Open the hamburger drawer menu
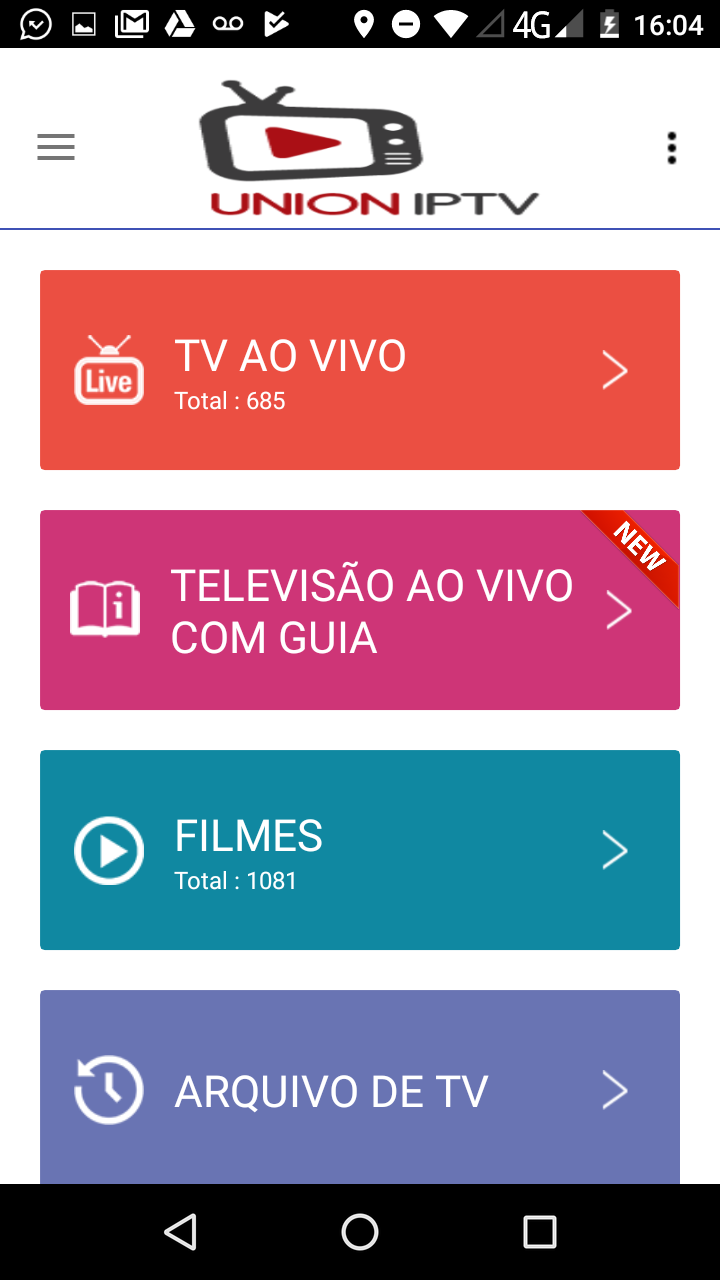The image size is (720, 1280). (56, 147)
